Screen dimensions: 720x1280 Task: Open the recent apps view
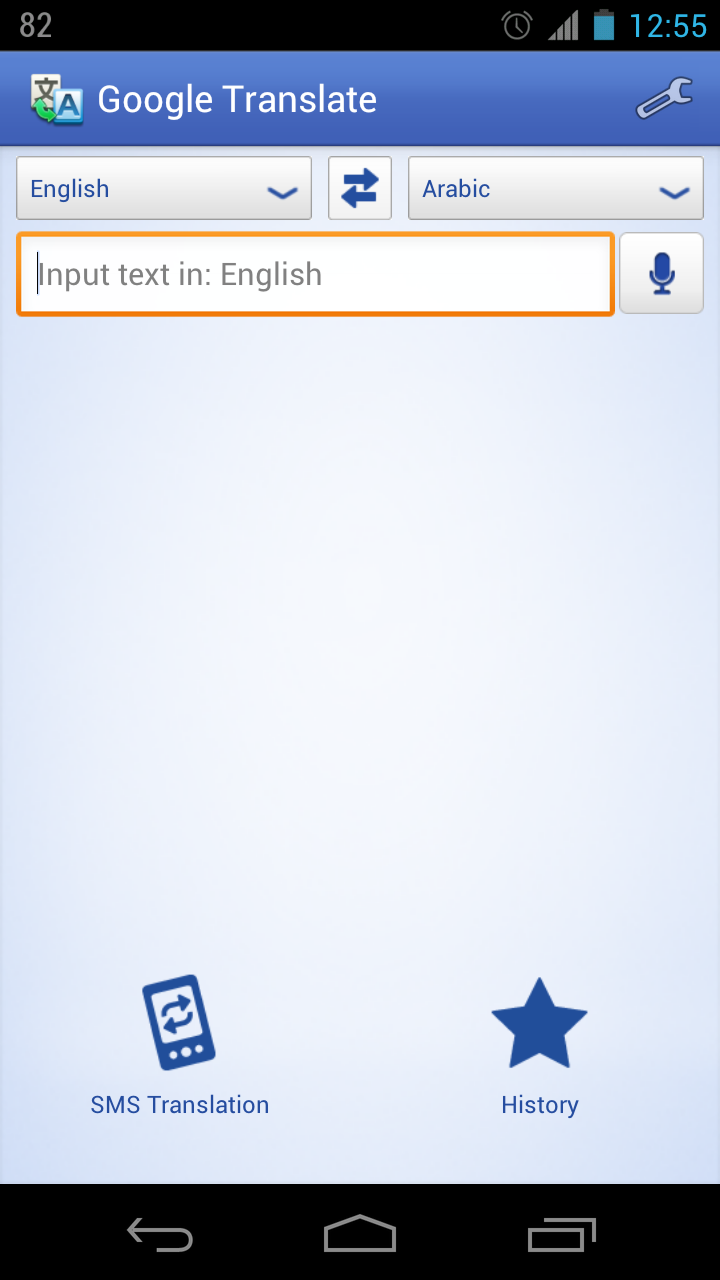coord(561,1235)
